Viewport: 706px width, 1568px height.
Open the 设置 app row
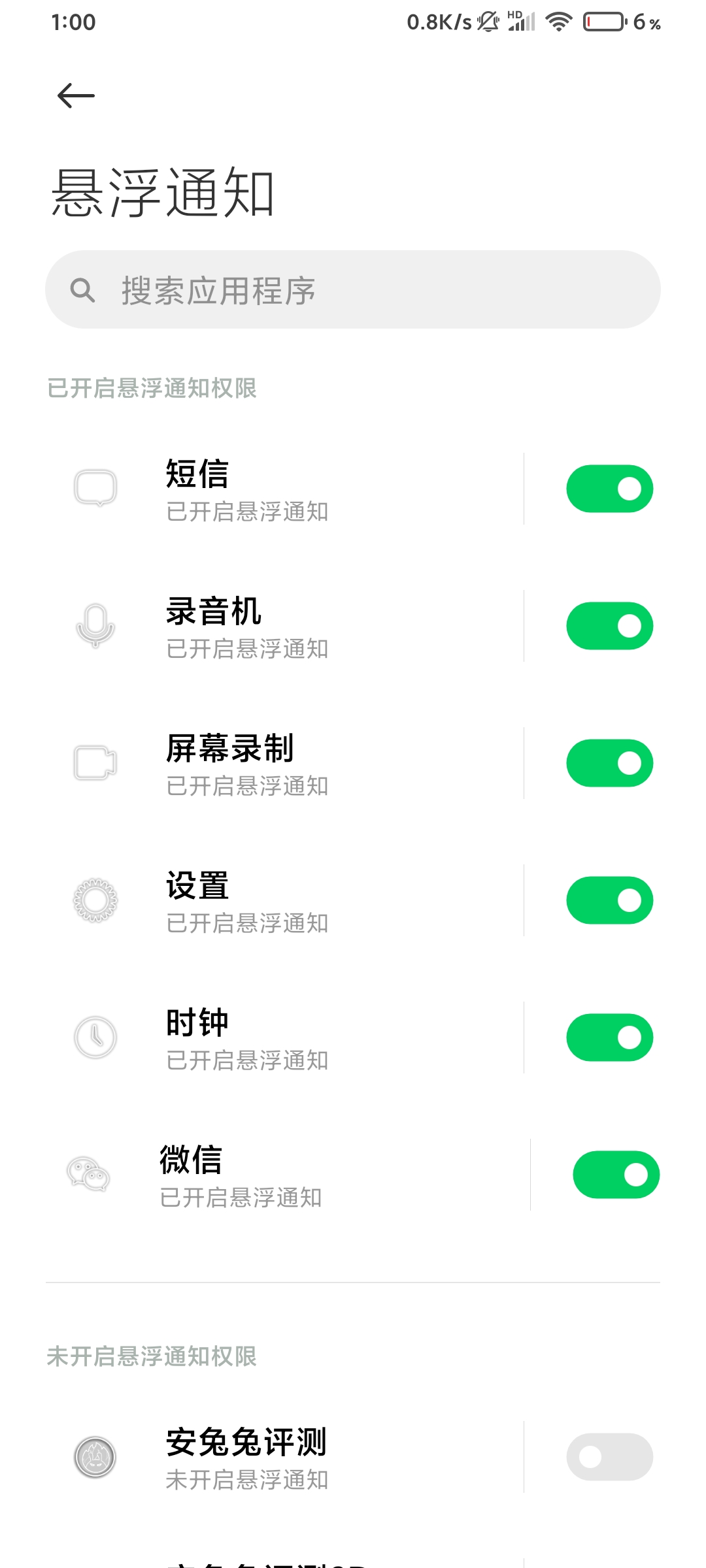pyautogui.click(x=284, y=900)
